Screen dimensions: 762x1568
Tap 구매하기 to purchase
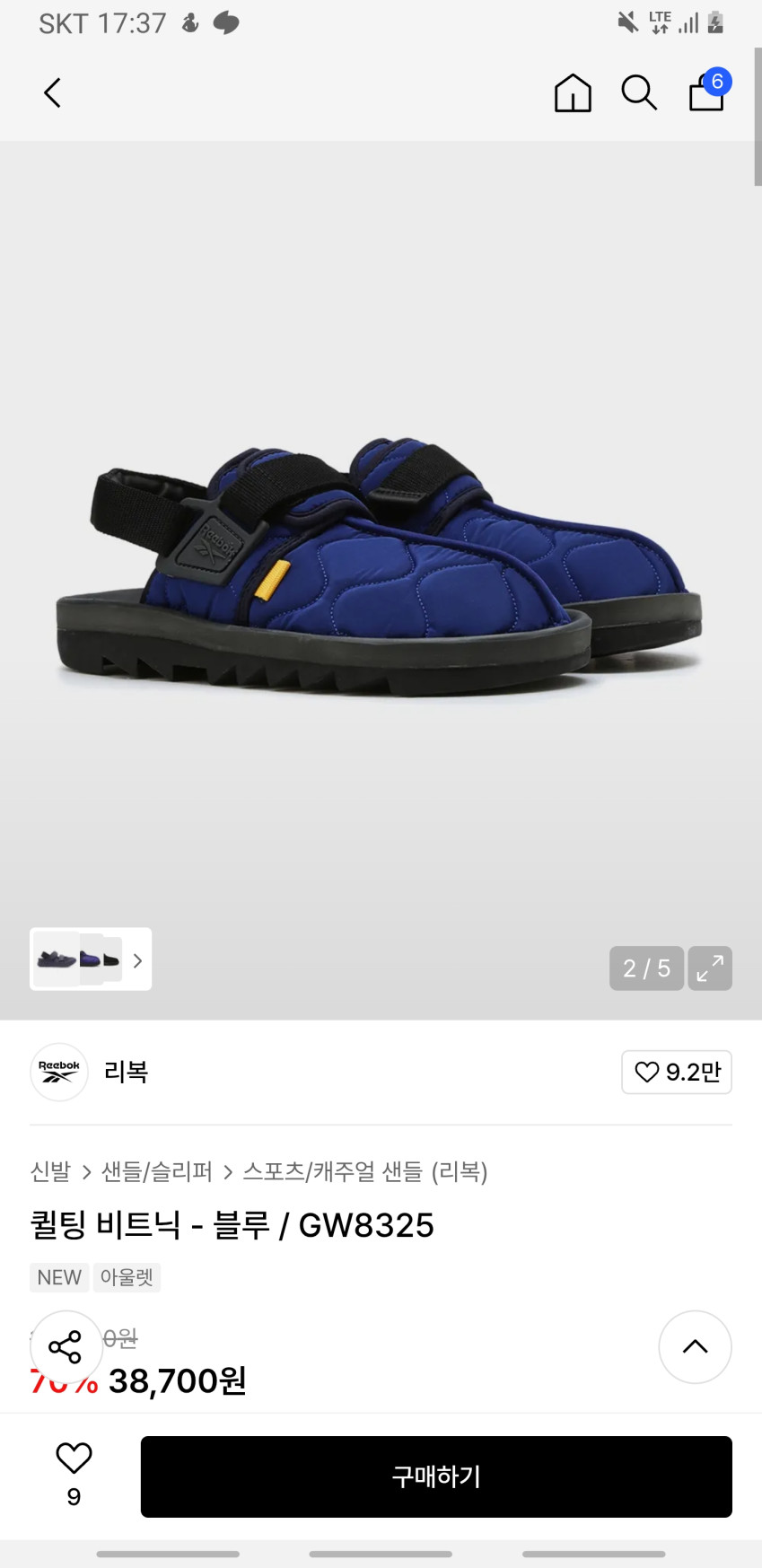tap(436, 1476)
